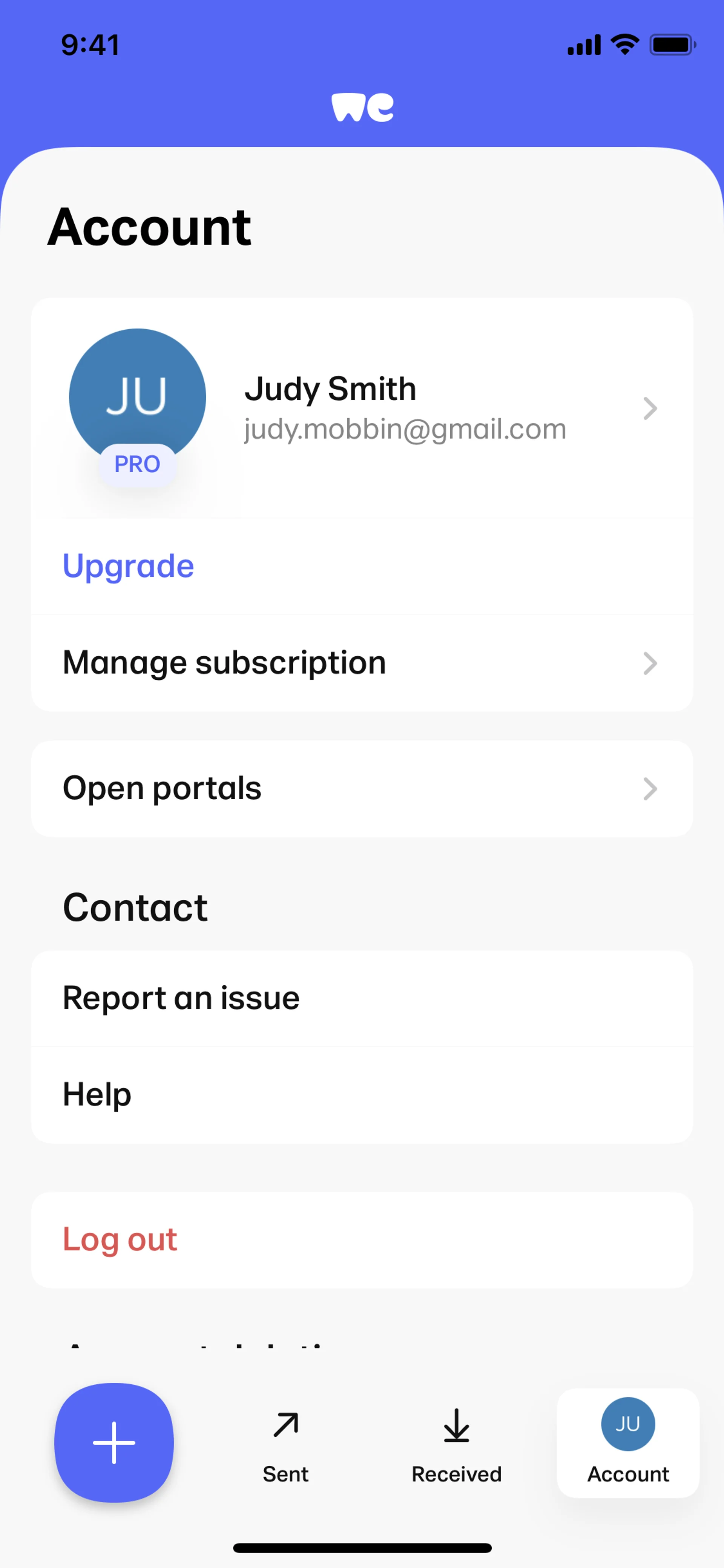Viewport: 724px width, 1568px height.
Task: Switch to the Sent tab
Action: (x=285, y=1446)
